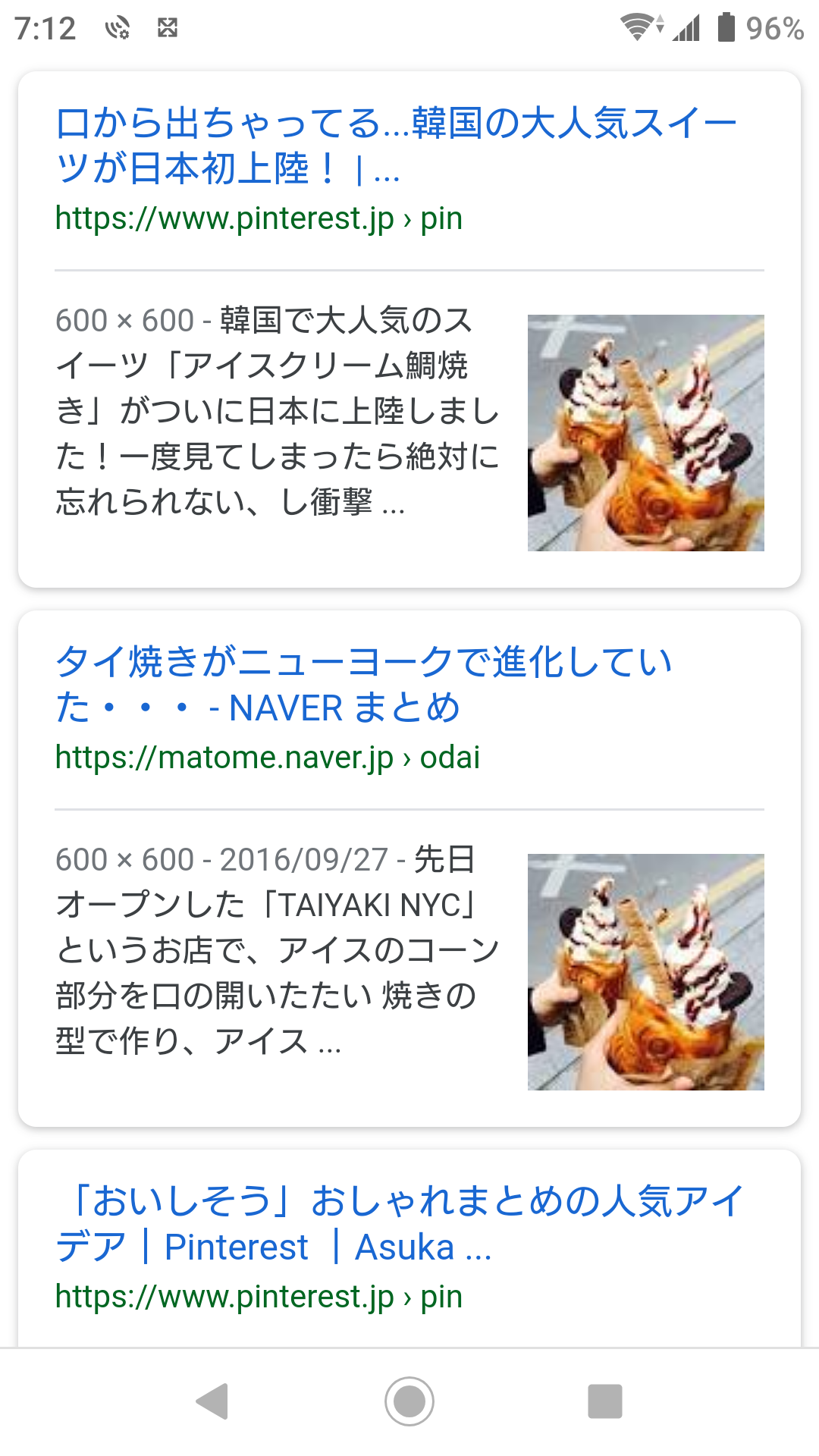This screenshot has width=819, height=1456.
Task: Open the Korean sweets Pinterest result title
Action: (x=394, y=146)
